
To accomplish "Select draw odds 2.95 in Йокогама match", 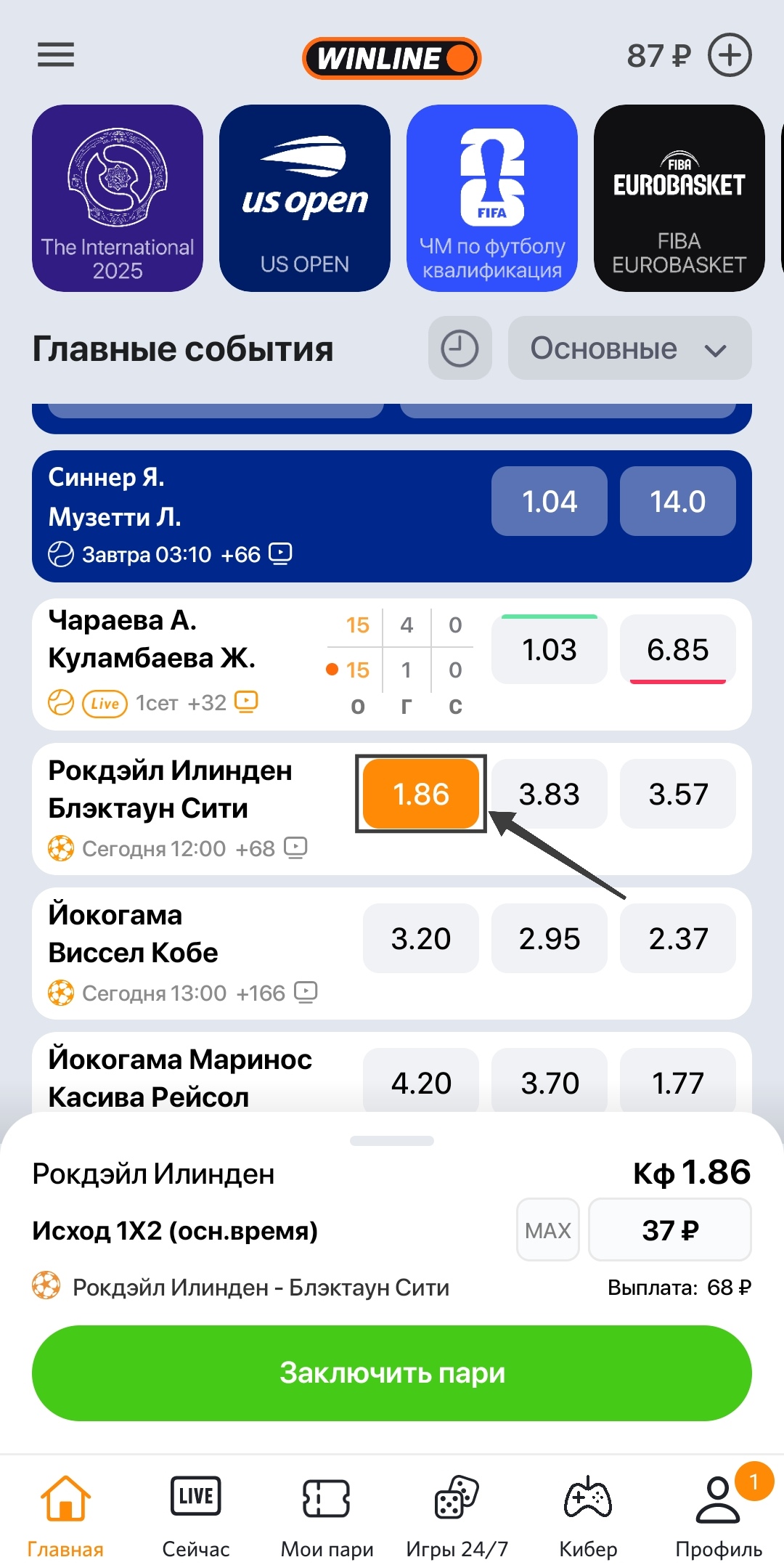I will click(549, 938).
